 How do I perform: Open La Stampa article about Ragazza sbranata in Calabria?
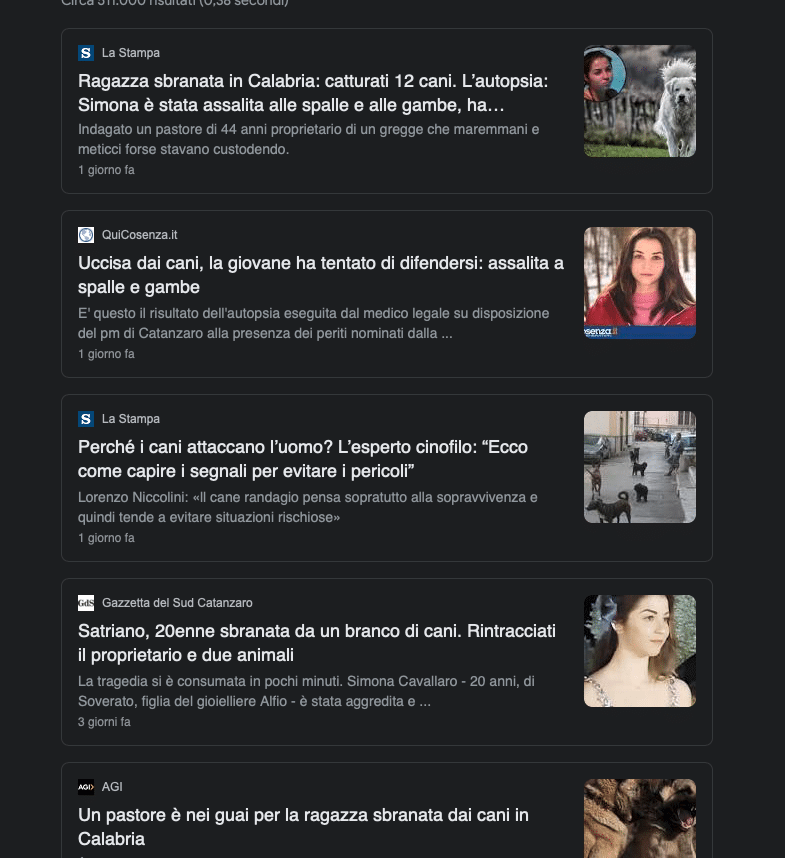313,93
